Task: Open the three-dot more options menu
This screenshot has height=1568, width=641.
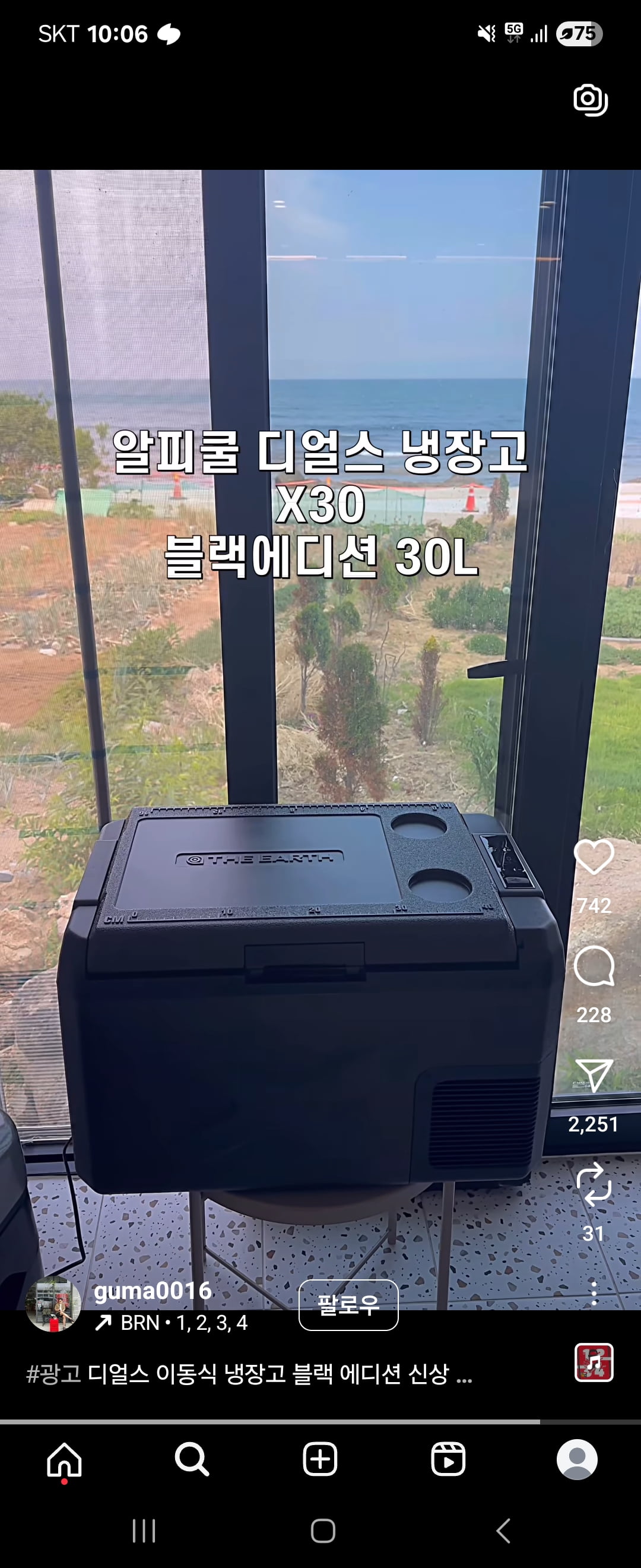Action: point(594,1292)
